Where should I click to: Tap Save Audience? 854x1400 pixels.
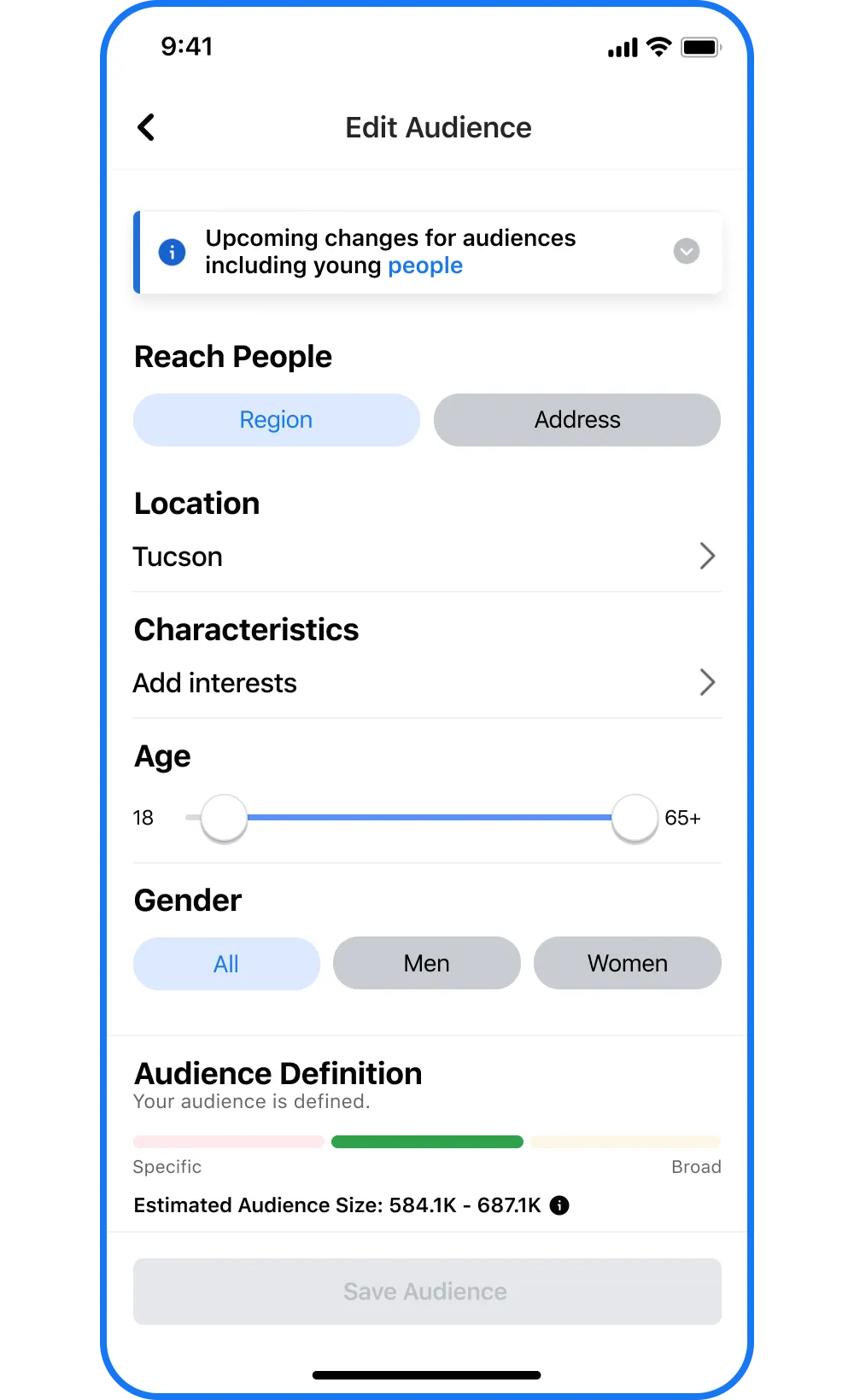(x=427, y=1292)
